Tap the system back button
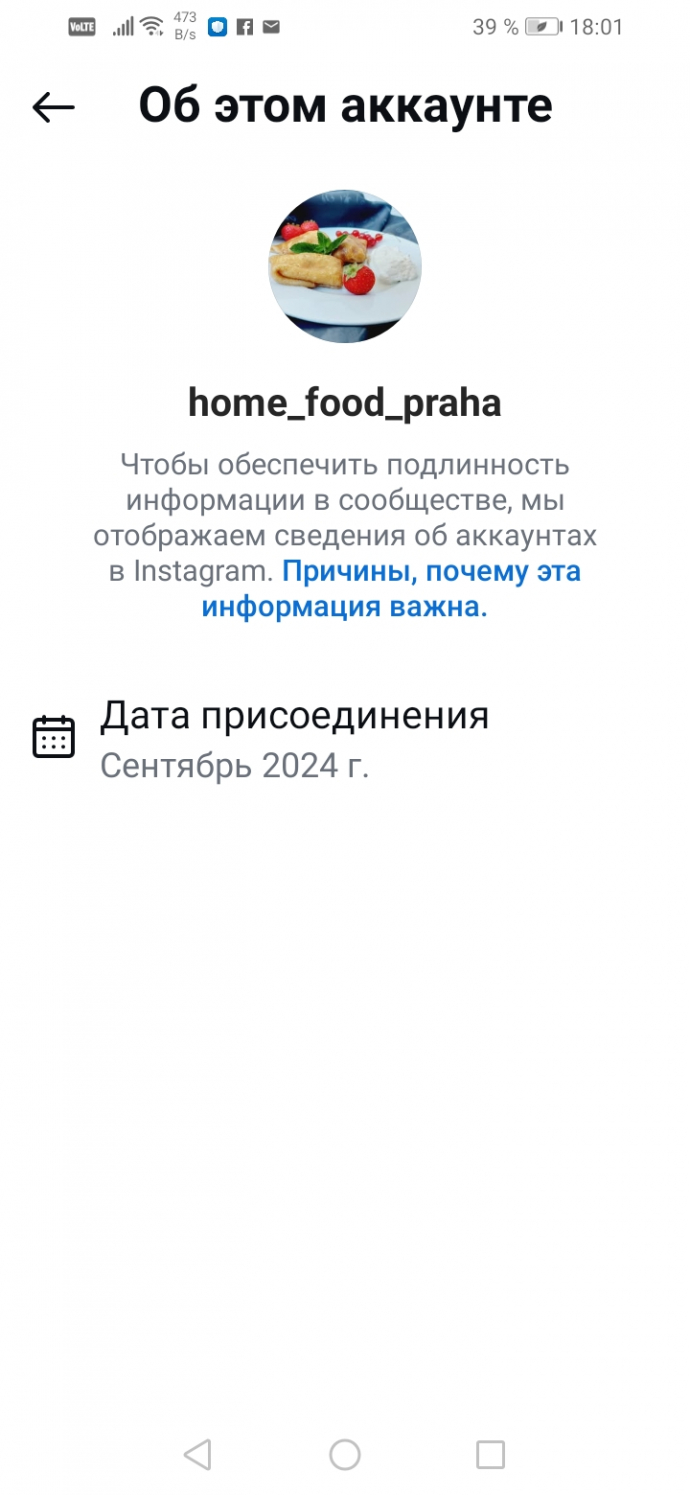This screenshot has height=1495, width=690. (198, 1454)
